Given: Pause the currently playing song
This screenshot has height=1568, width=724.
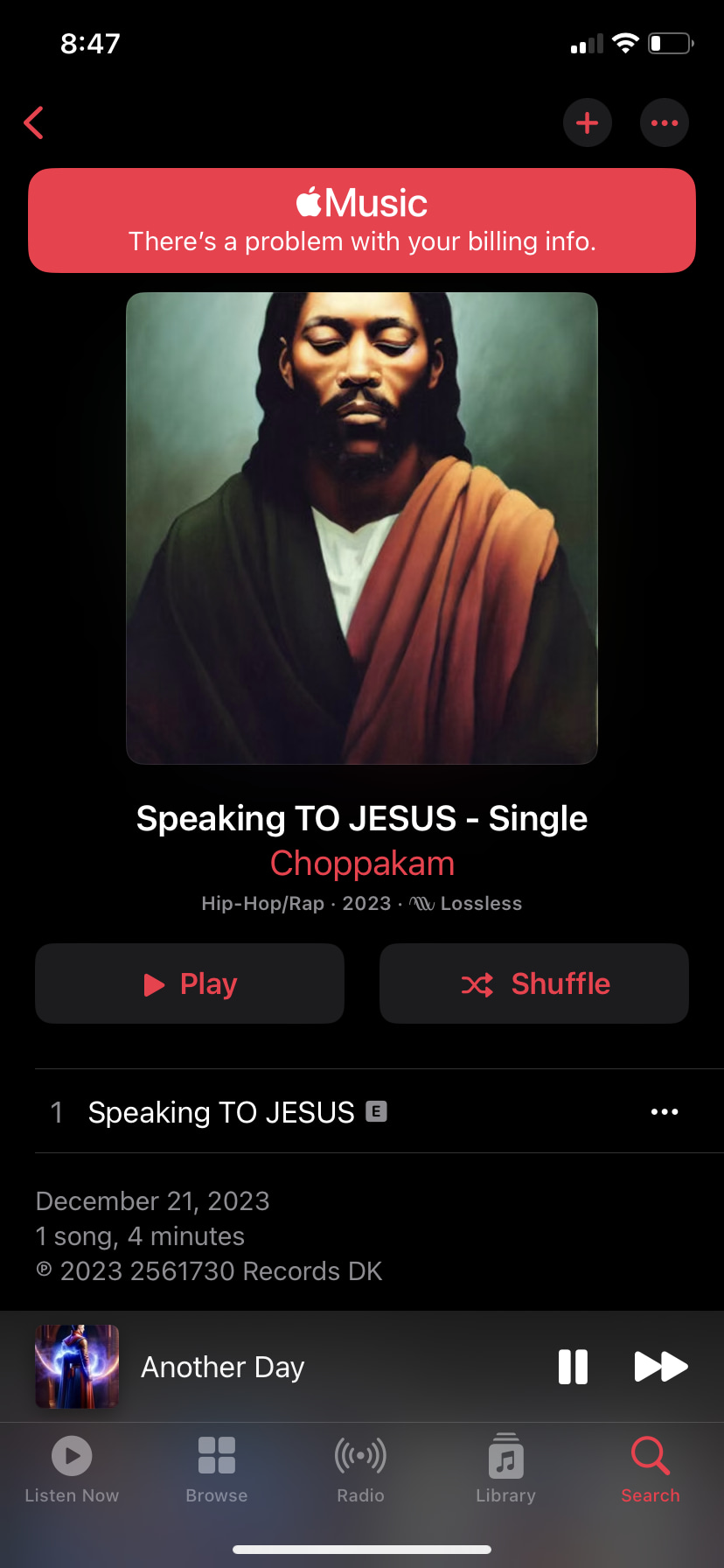Looking at the screenshot, I should pyautogui.click(x=573, y=1367).
